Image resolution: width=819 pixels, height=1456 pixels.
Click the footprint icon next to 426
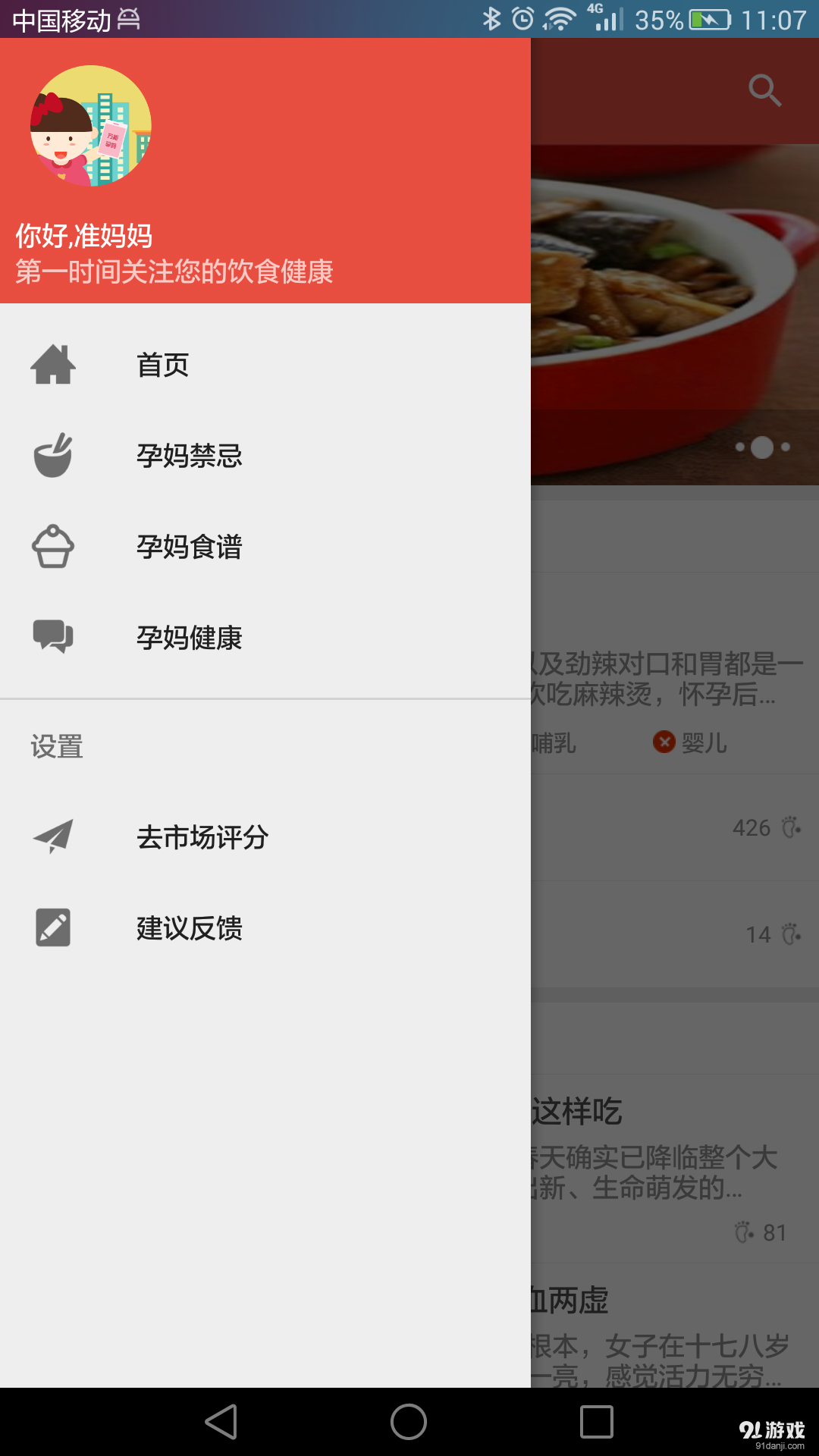coord(791,827)
